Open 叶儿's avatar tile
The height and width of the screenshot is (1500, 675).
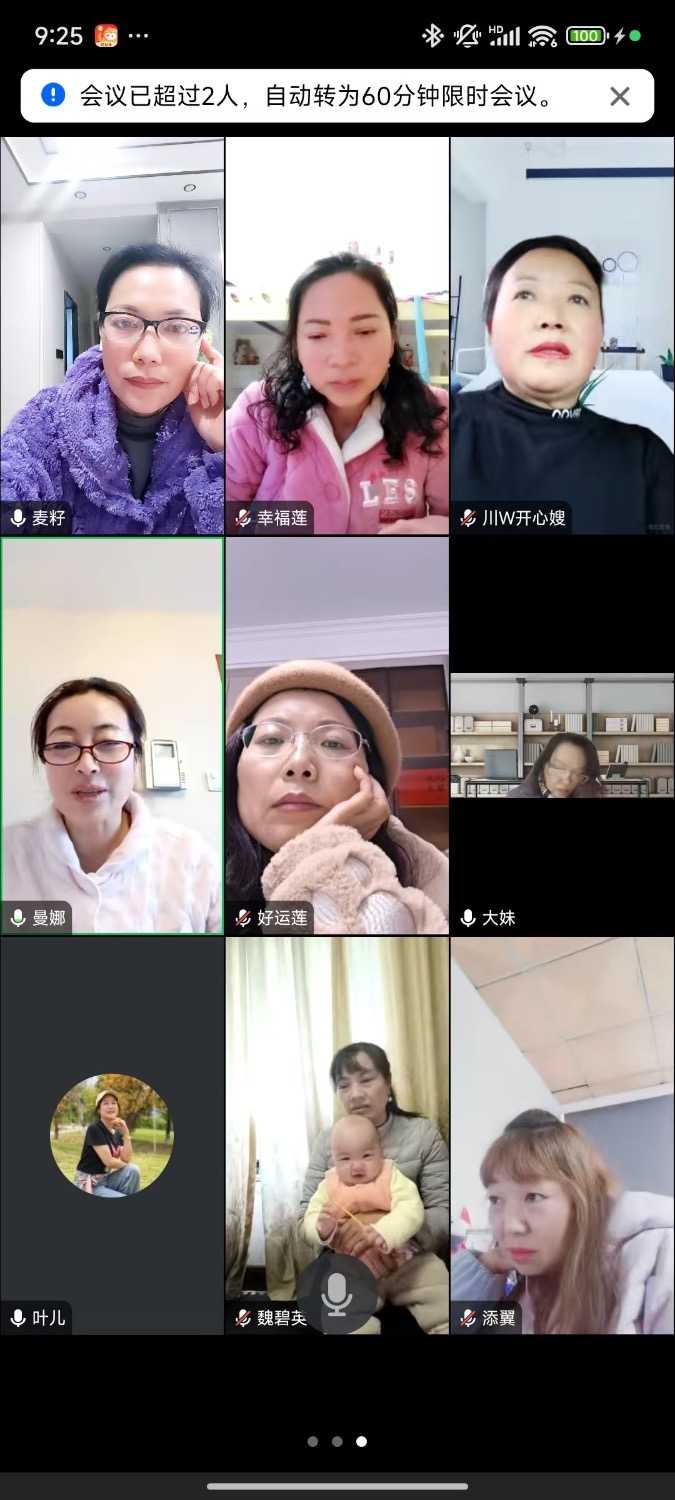(112, 1135)
